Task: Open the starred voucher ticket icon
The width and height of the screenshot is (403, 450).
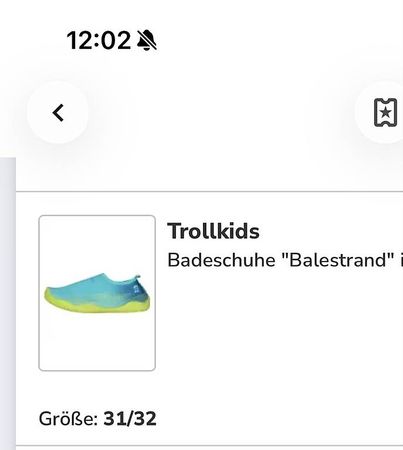Action: tap(385, 113)
